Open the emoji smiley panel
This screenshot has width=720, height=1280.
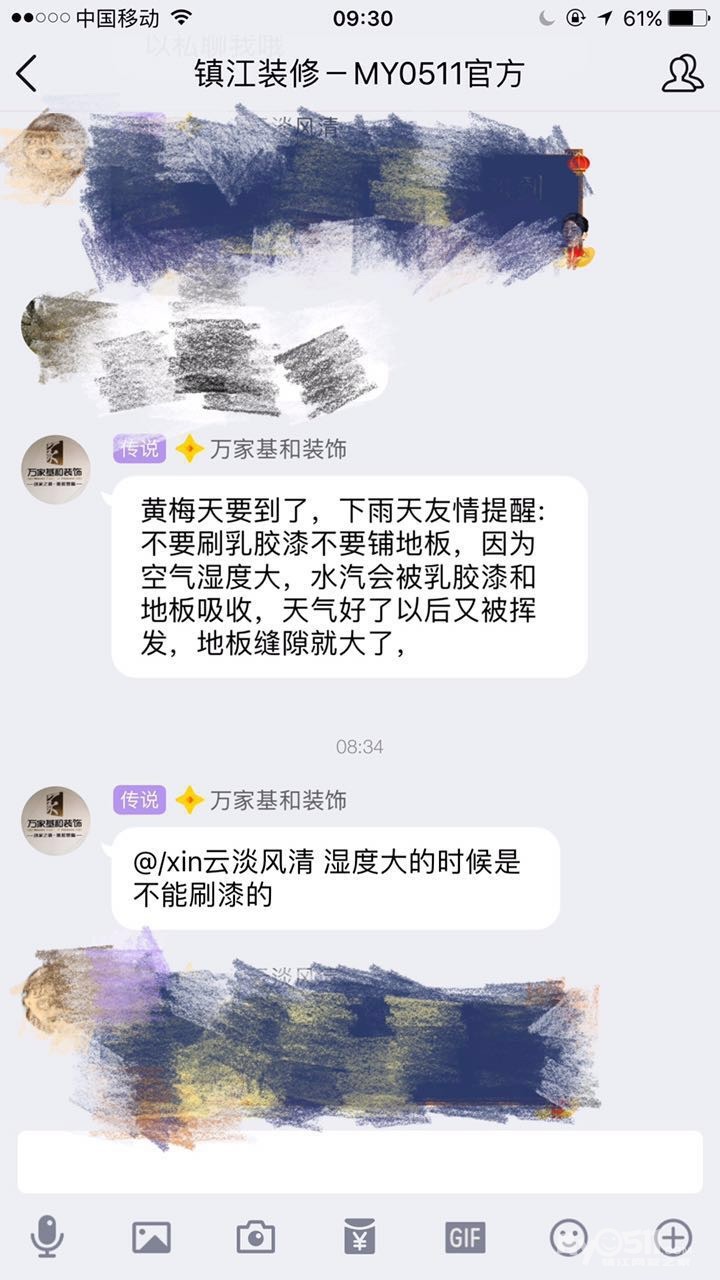coord(570,1237)
